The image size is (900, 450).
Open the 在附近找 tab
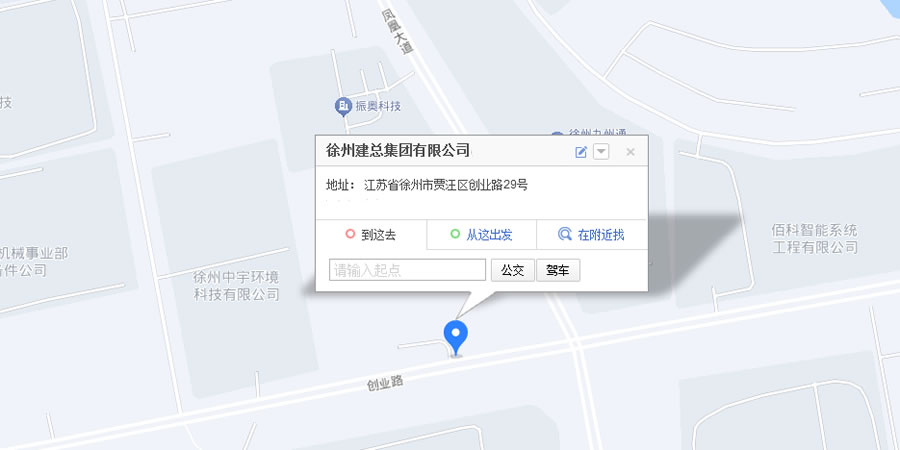(592, 235)
